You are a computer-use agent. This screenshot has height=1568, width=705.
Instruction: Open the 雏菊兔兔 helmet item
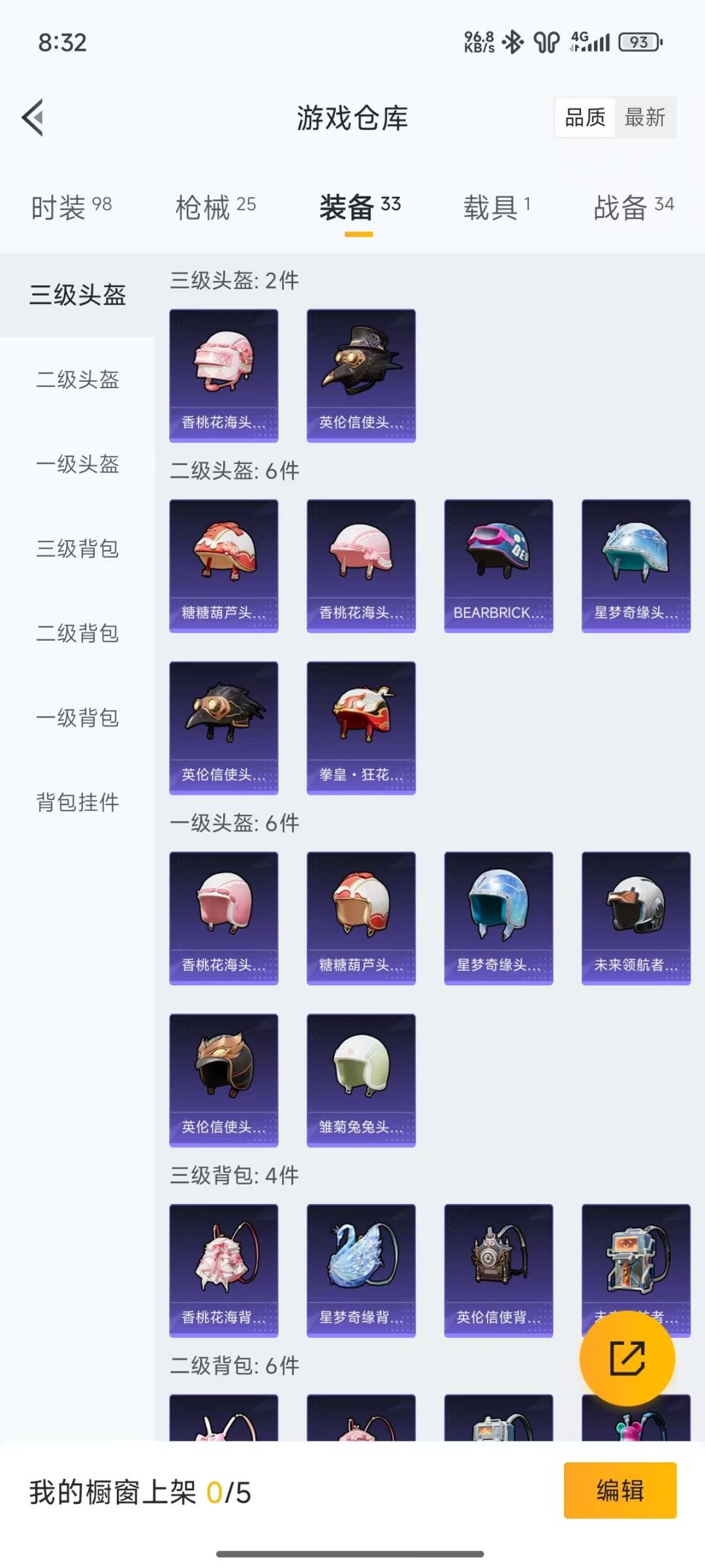(x=361, y=1080)
